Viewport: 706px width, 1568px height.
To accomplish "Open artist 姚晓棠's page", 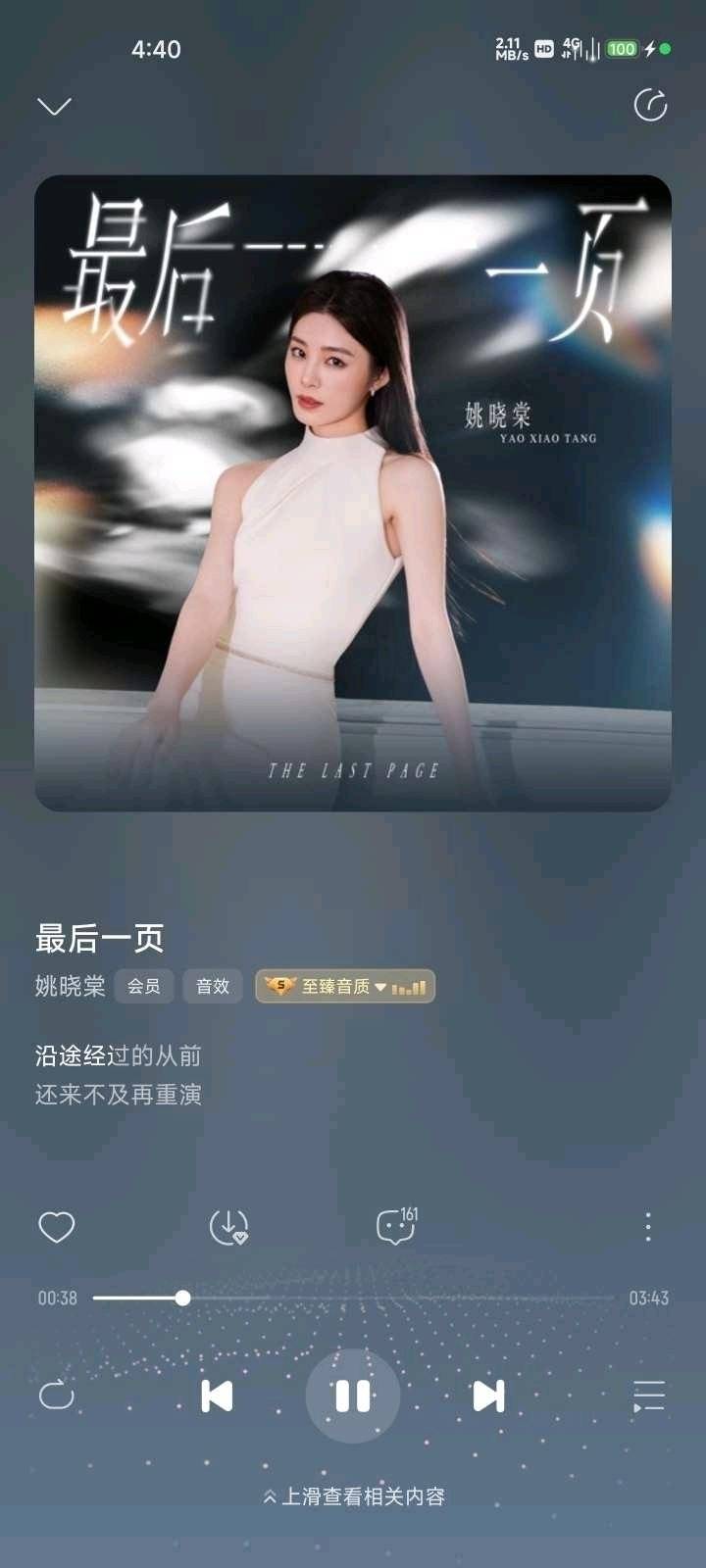I will [70, 986].
